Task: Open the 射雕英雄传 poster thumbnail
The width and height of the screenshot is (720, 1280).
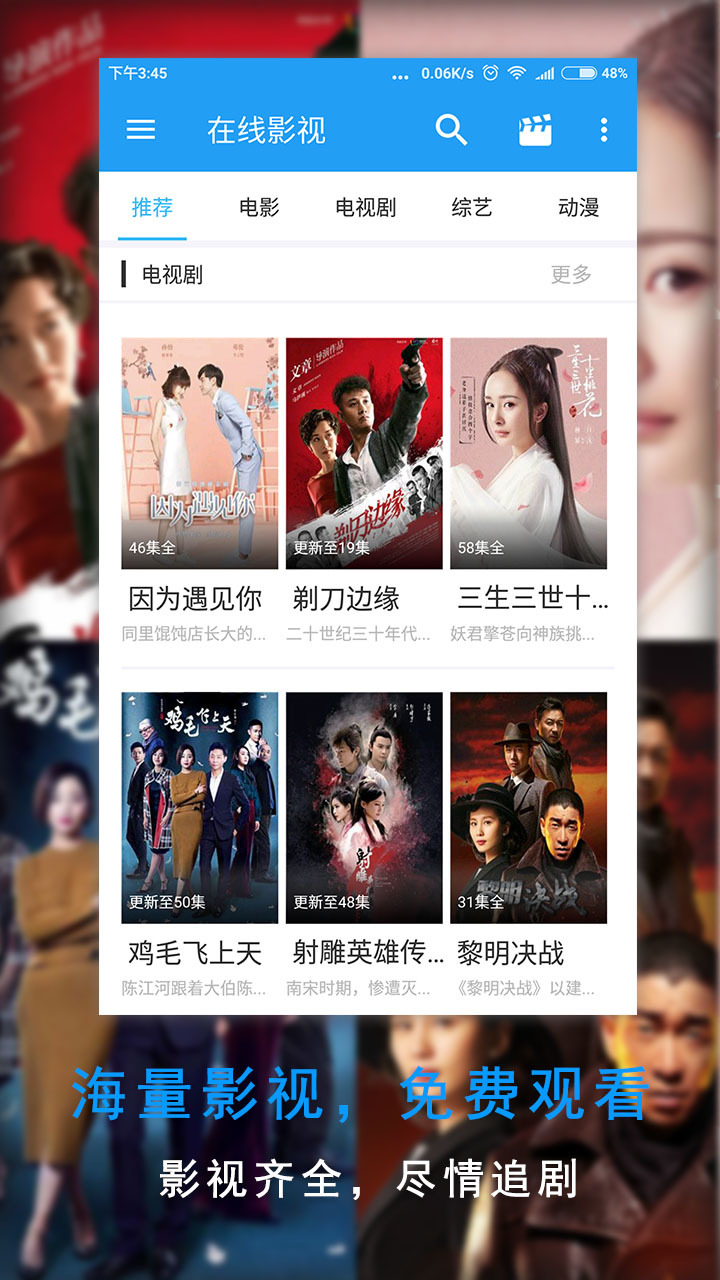Action: click(x=363, y=807)
